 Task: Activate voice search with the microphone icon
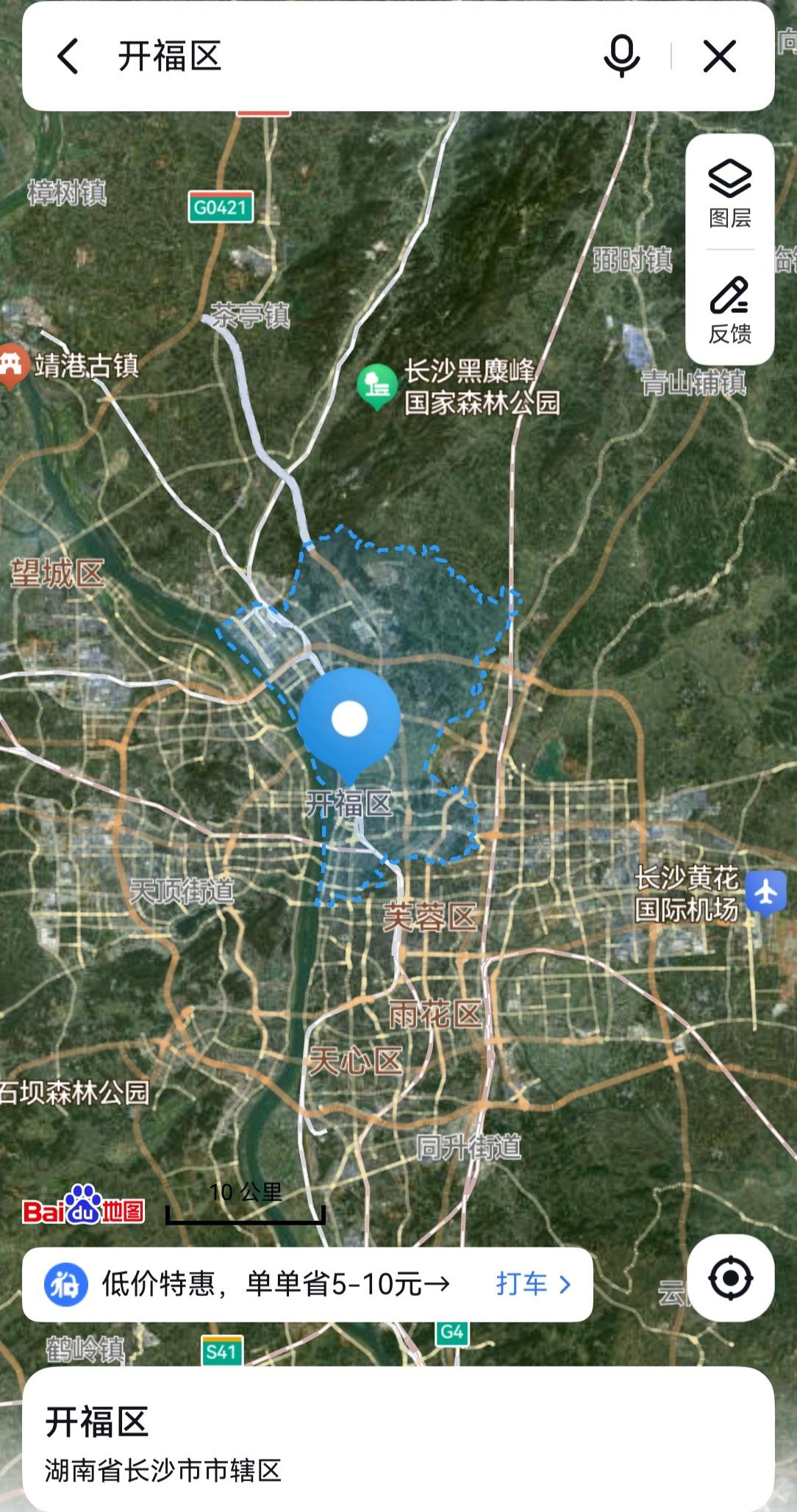coord(621,57)
